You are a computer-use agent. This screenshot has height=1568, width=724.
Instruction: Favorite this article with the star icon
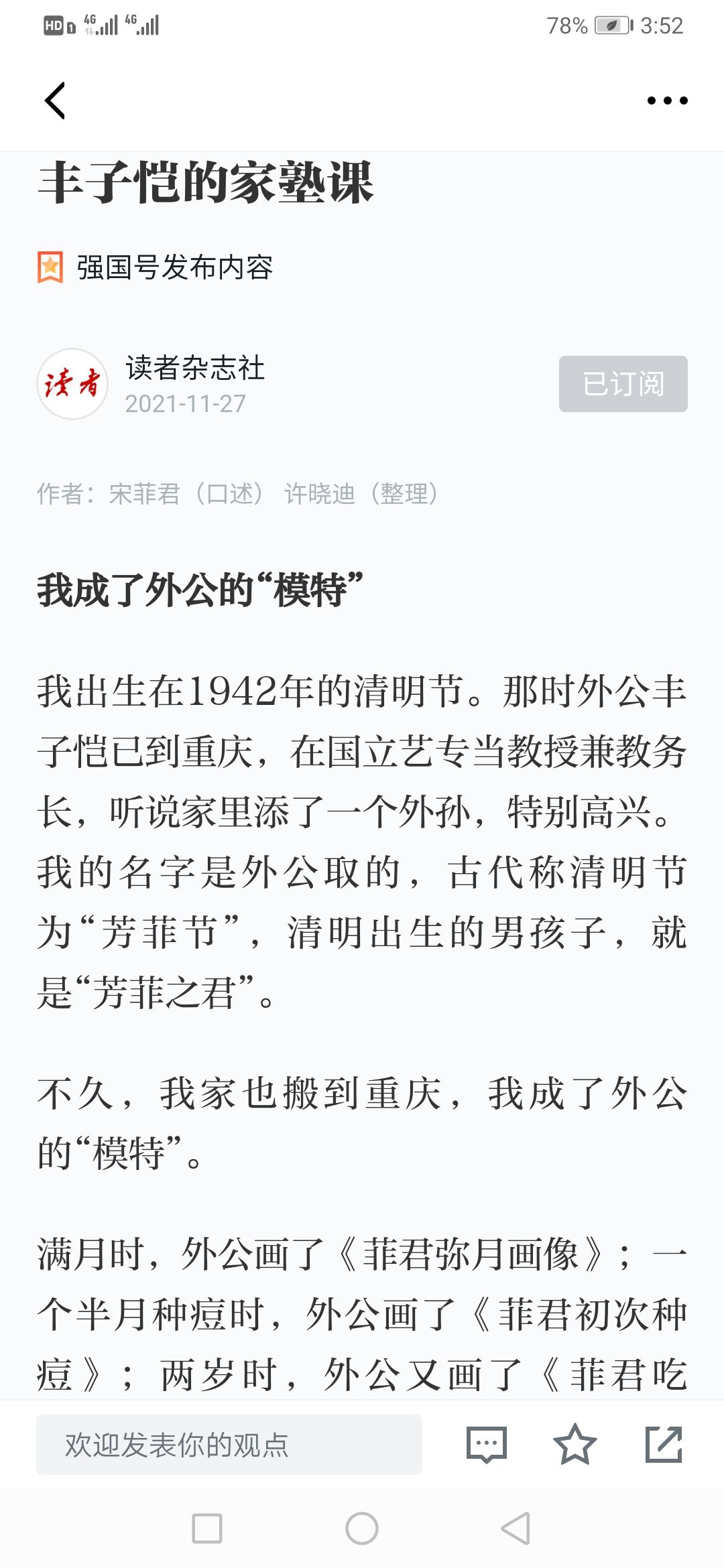575,1445
